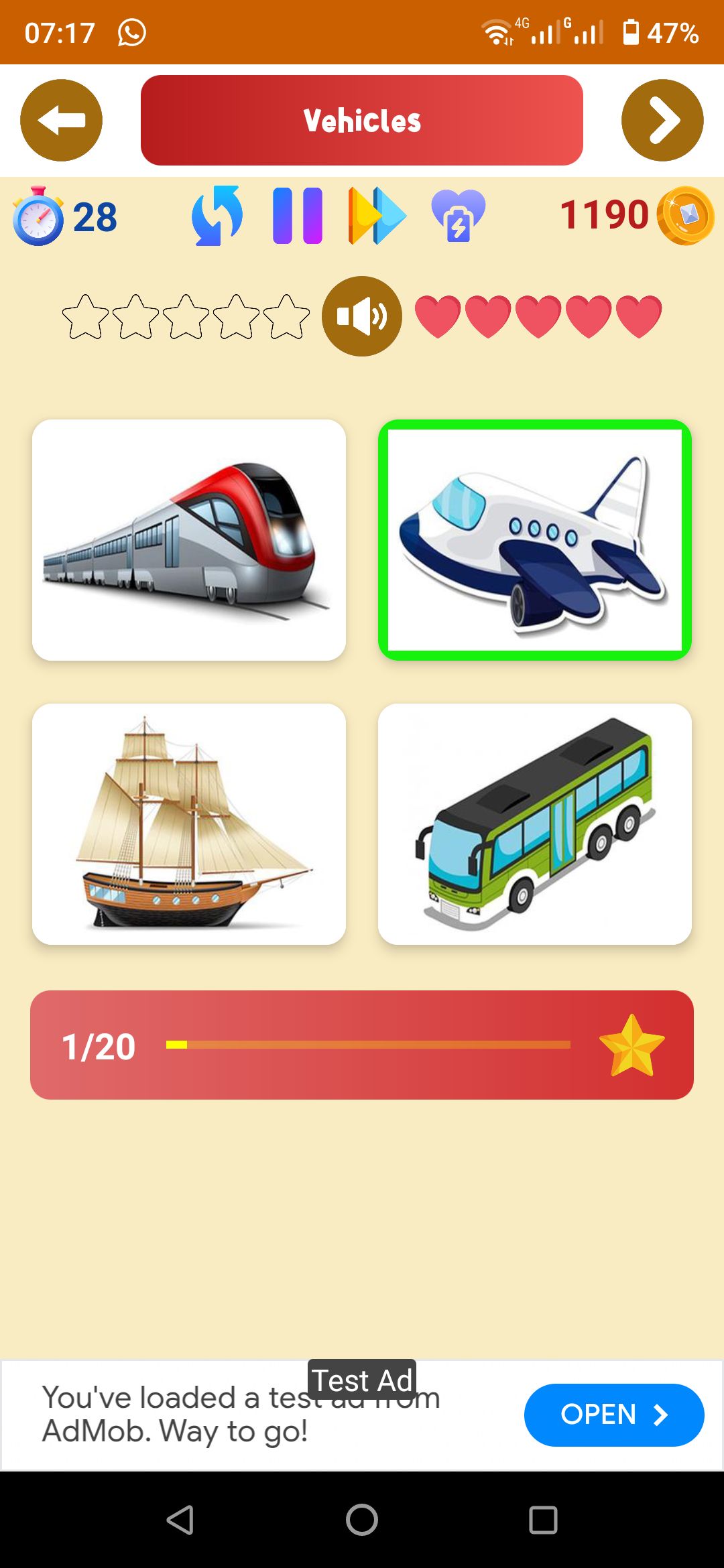Play the word sound with the speaker button
Screen dimensions: 724x1568
[362, 316]
